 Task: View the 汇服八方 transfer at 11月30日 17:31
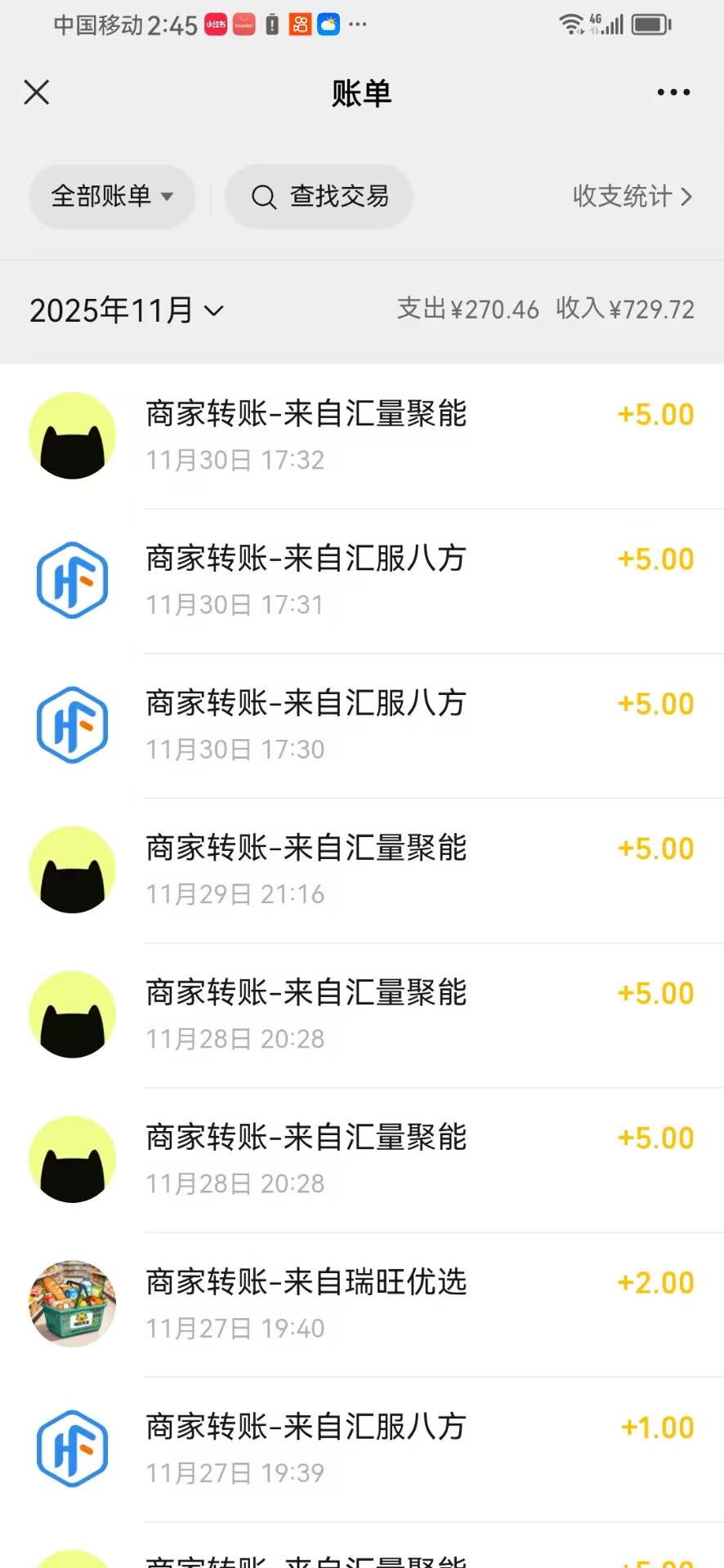[x=362, y=581]
